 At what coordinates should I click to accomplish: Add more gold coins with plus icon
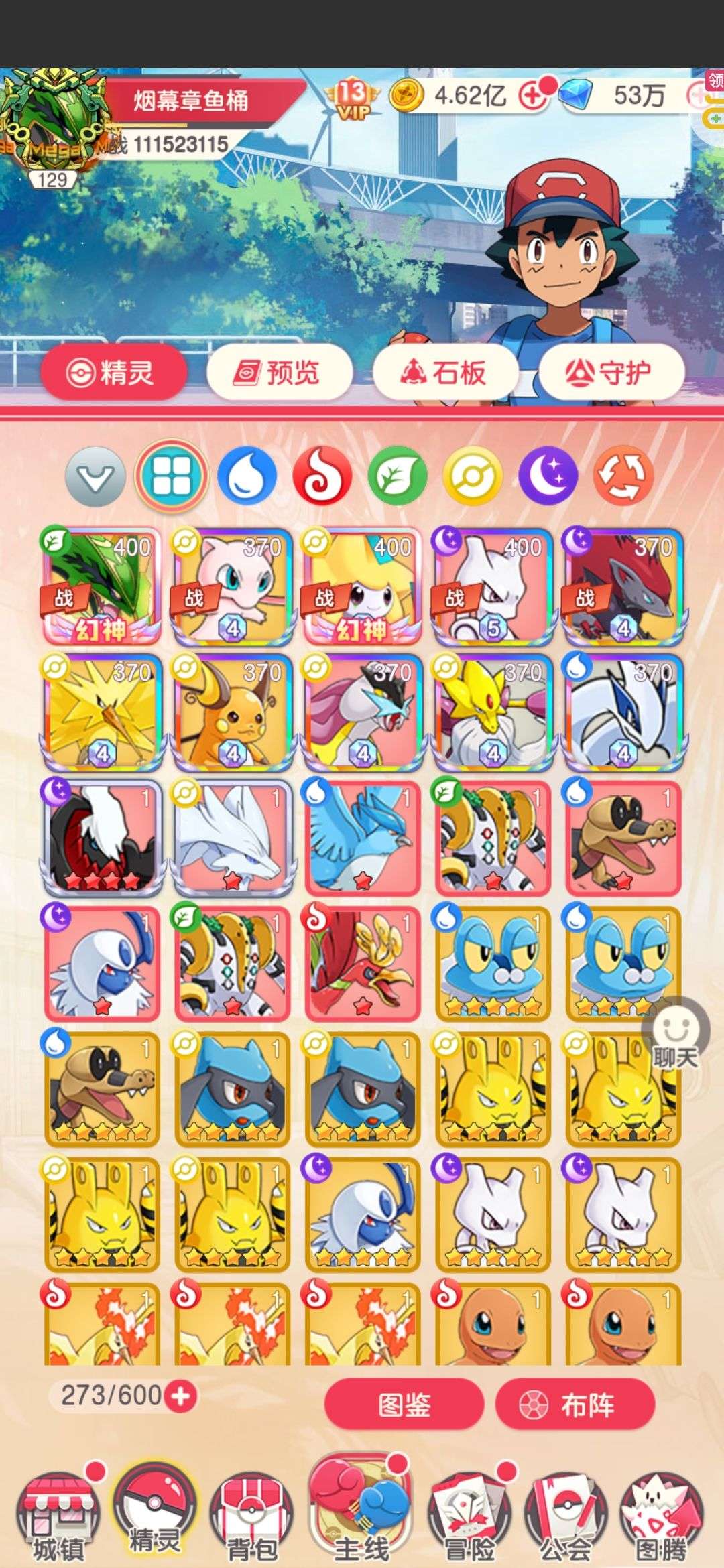533,96
